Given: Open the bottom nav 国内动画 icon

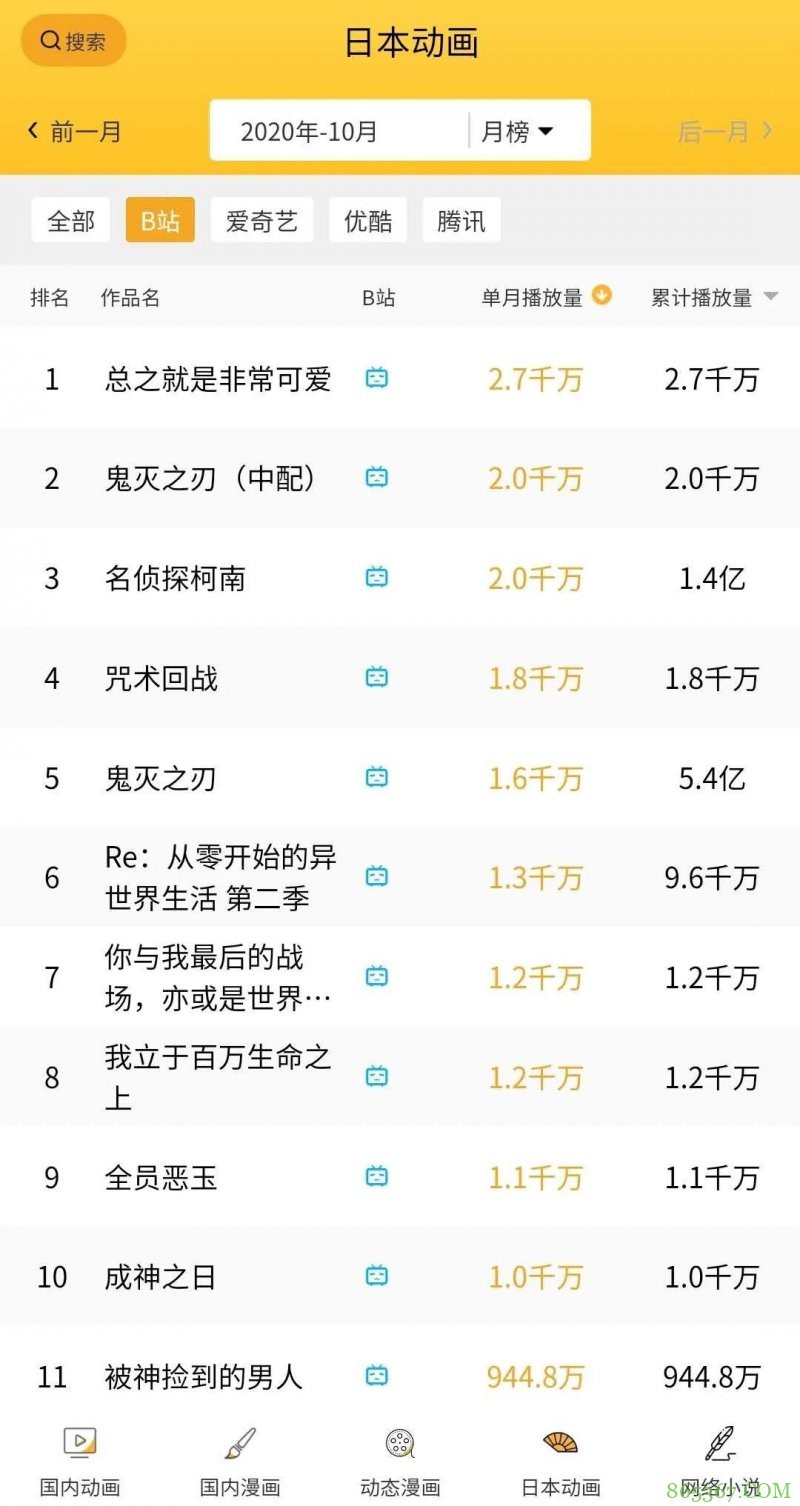Looking at the screenshot, I should point(79,1442).
